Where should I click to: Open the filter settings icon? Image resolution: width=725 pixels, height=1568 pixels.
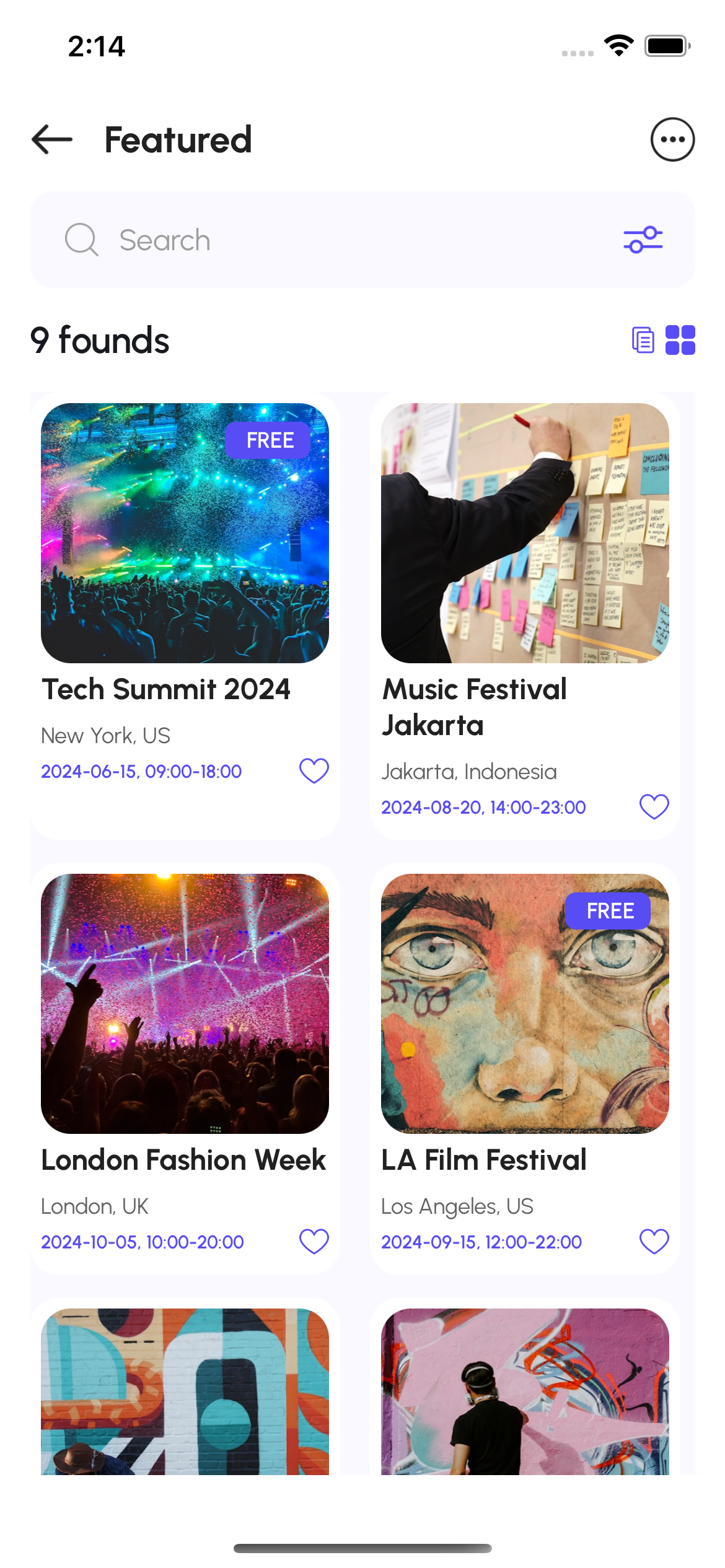(643, 240)
